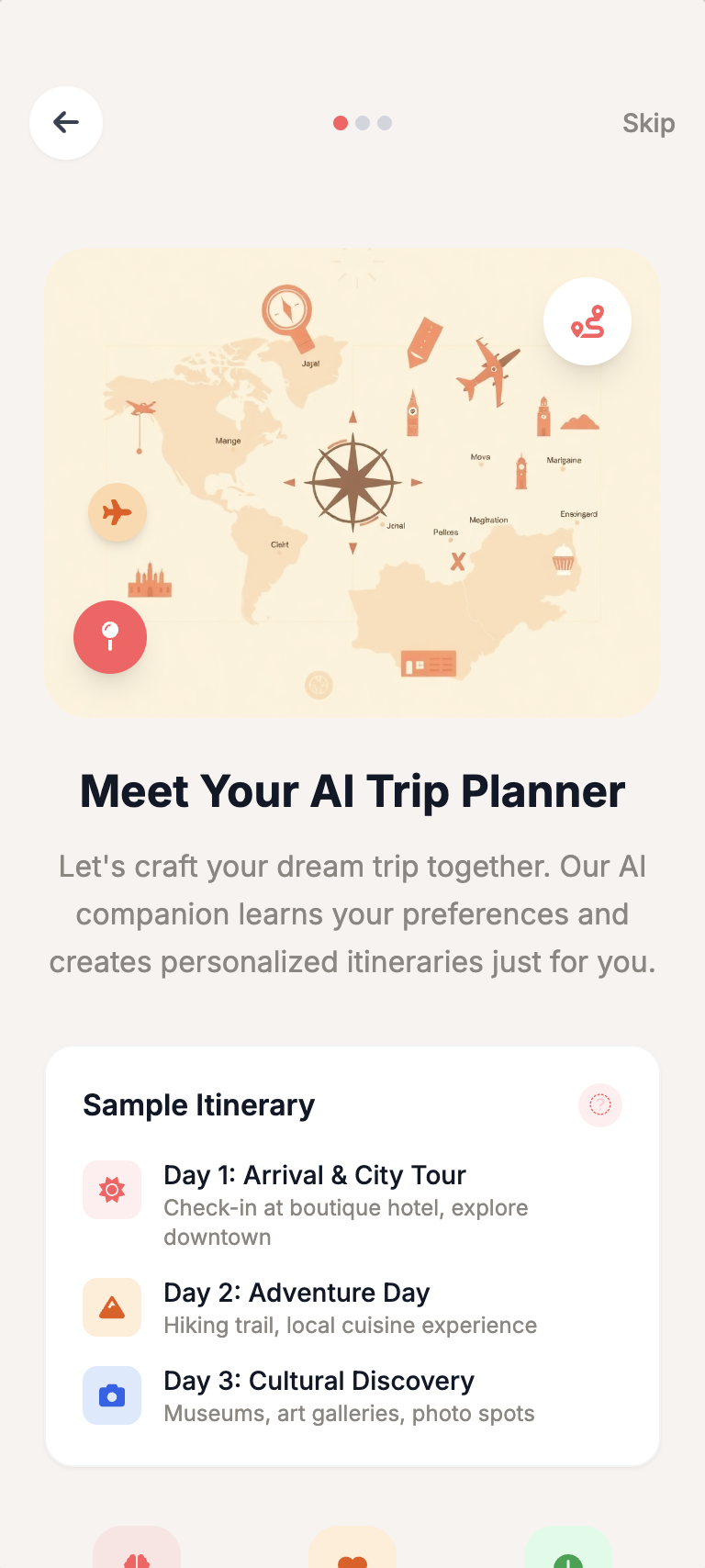Jump to the second onboarding page dot
705x1568 pixels.
(363, 123)
